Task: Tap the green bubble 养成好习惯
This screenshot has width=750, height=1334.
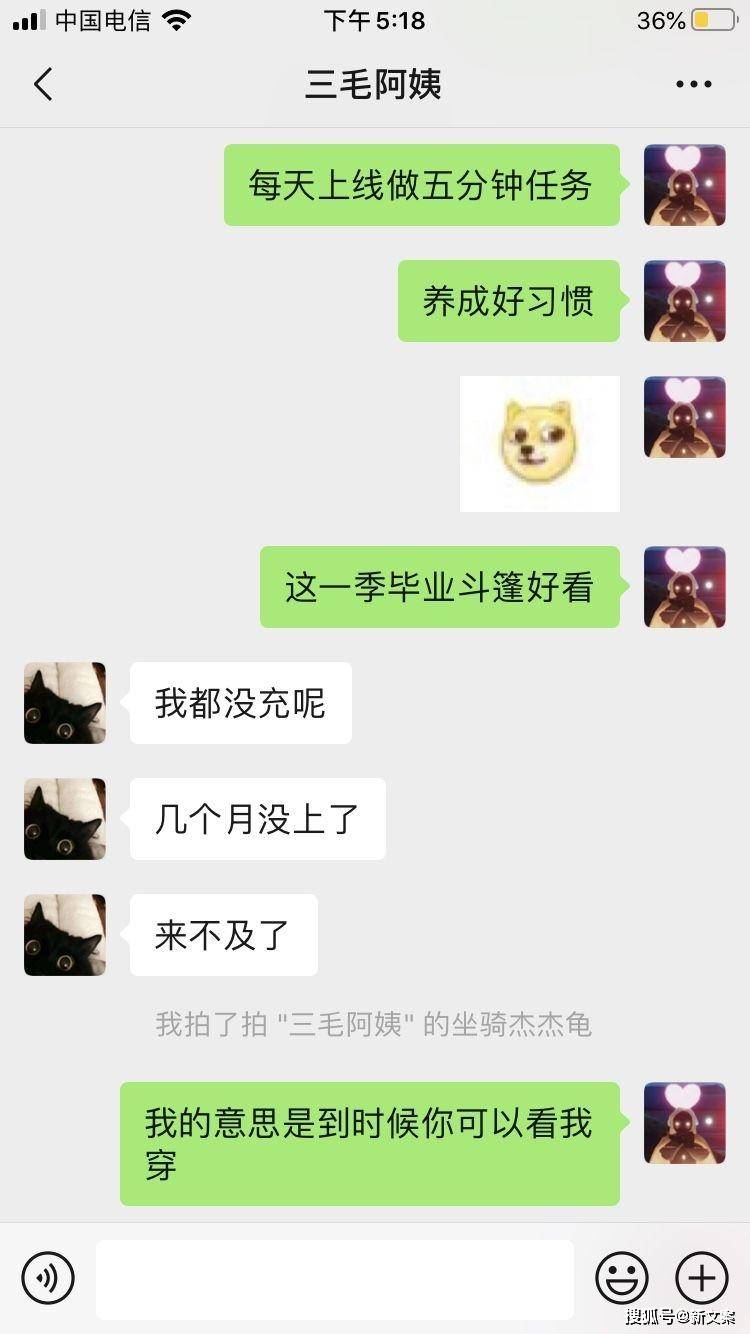Action: 508,300
